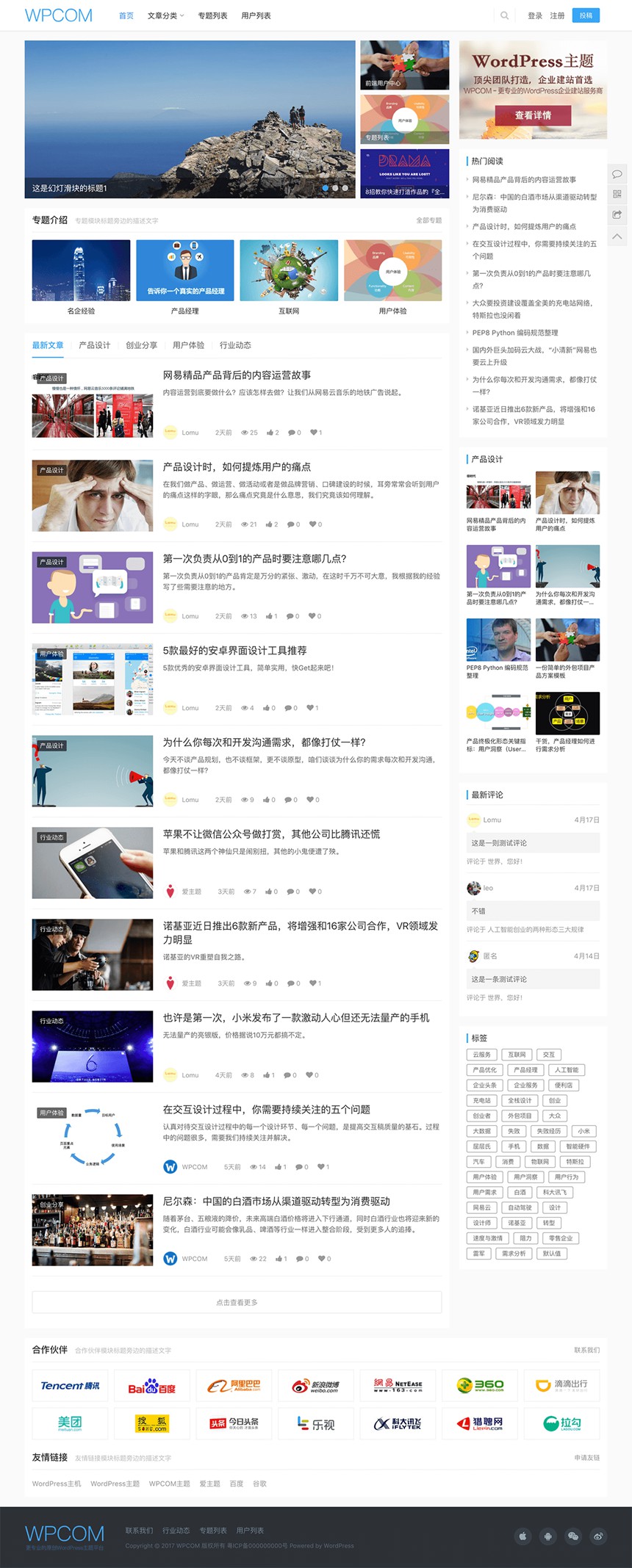Open article 网易精品产品背后的内容运营故事
Image resolution: width=632 pixels, height=1568 pixels.
click(x=237, y=375)
